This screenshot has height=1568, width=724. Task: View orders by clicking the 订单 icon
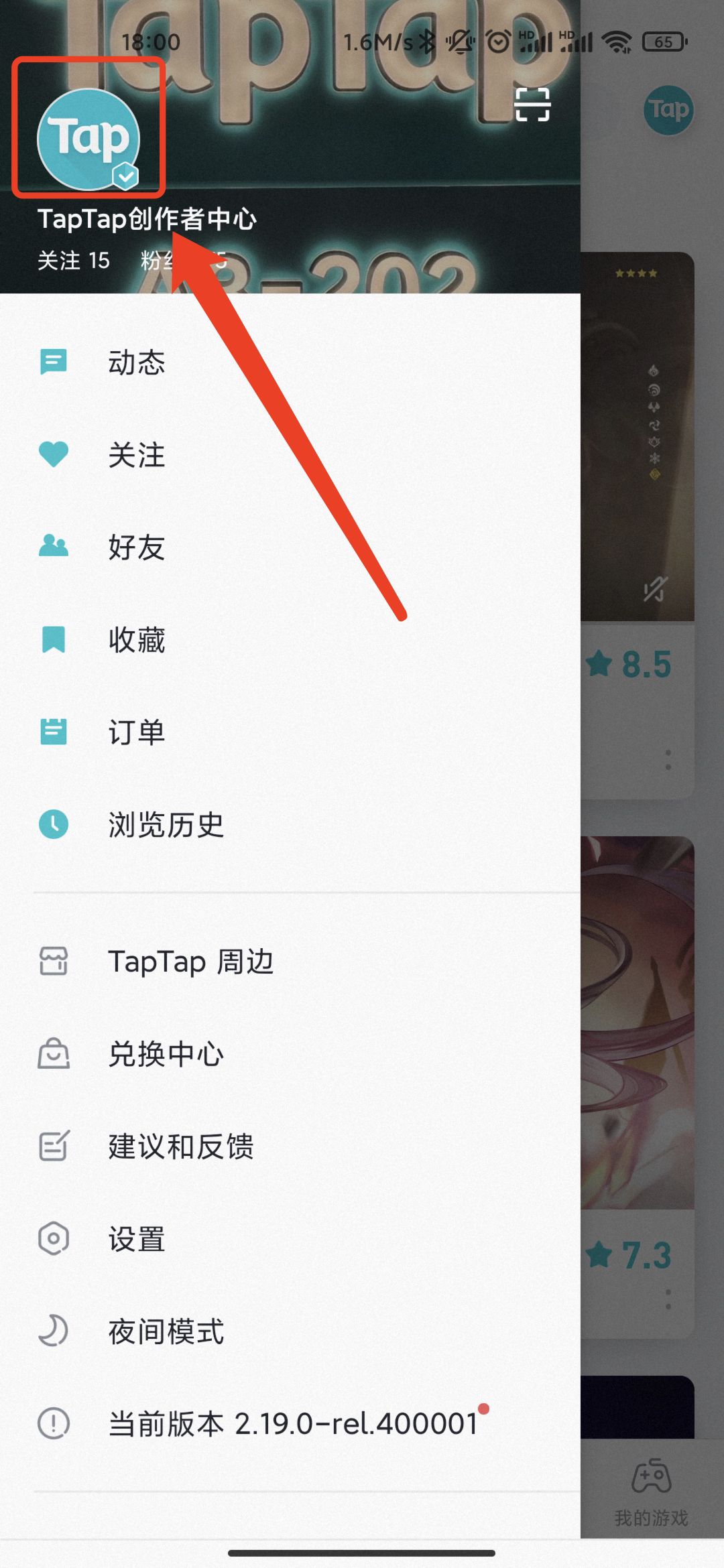pos(54,732)
